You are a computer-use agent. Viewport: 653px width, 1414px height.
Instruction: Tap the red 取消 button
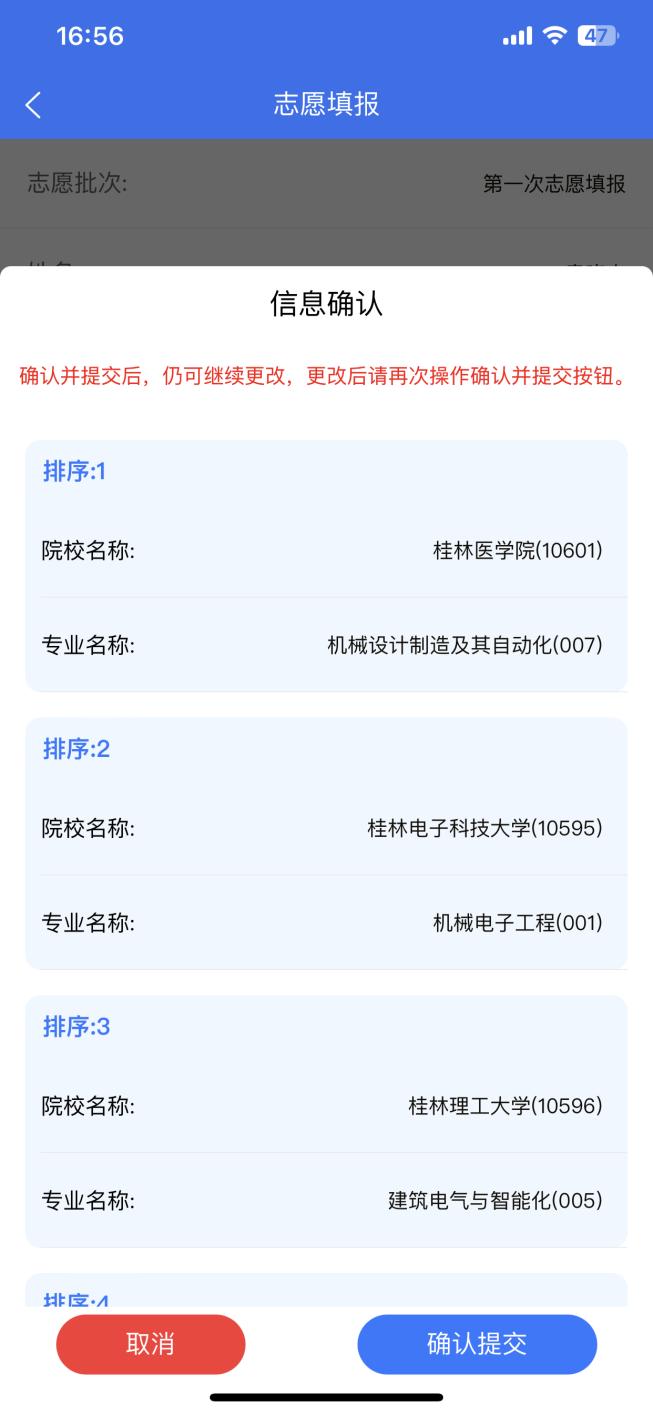[x=150, y=1344]
